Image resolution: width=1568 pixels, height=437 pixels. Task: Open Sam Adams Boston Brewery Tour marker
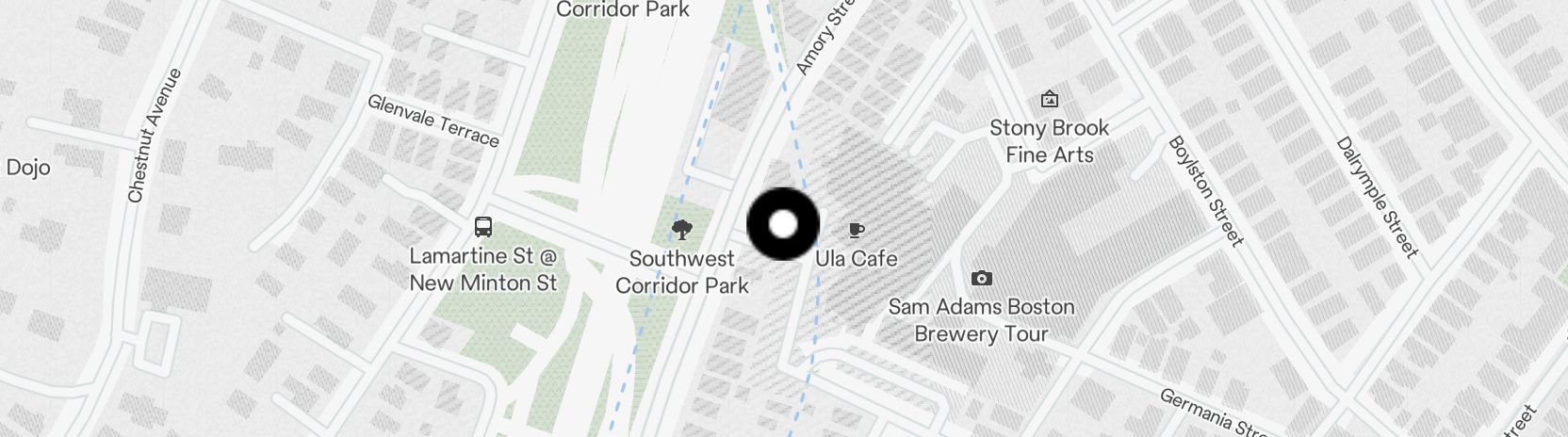click(x=981, y=279)
